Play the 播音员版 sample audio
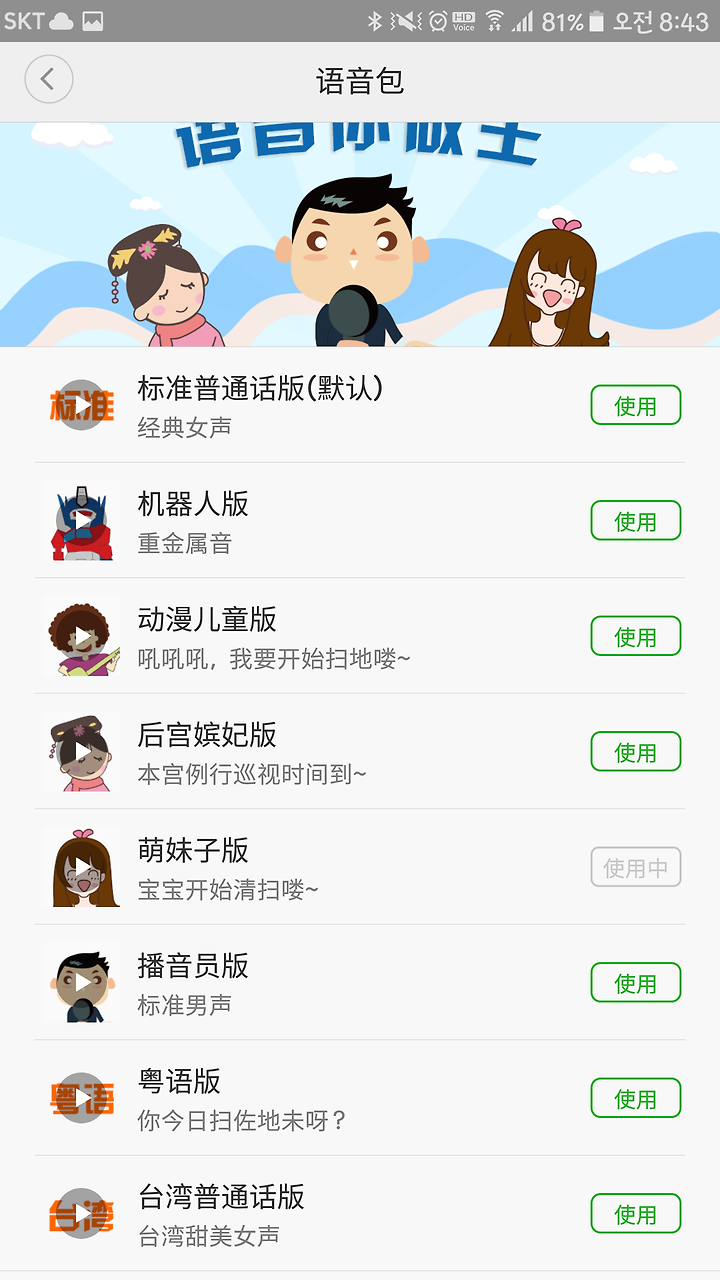The height and width of the screenshot is (1280, 720). [82, 982]
